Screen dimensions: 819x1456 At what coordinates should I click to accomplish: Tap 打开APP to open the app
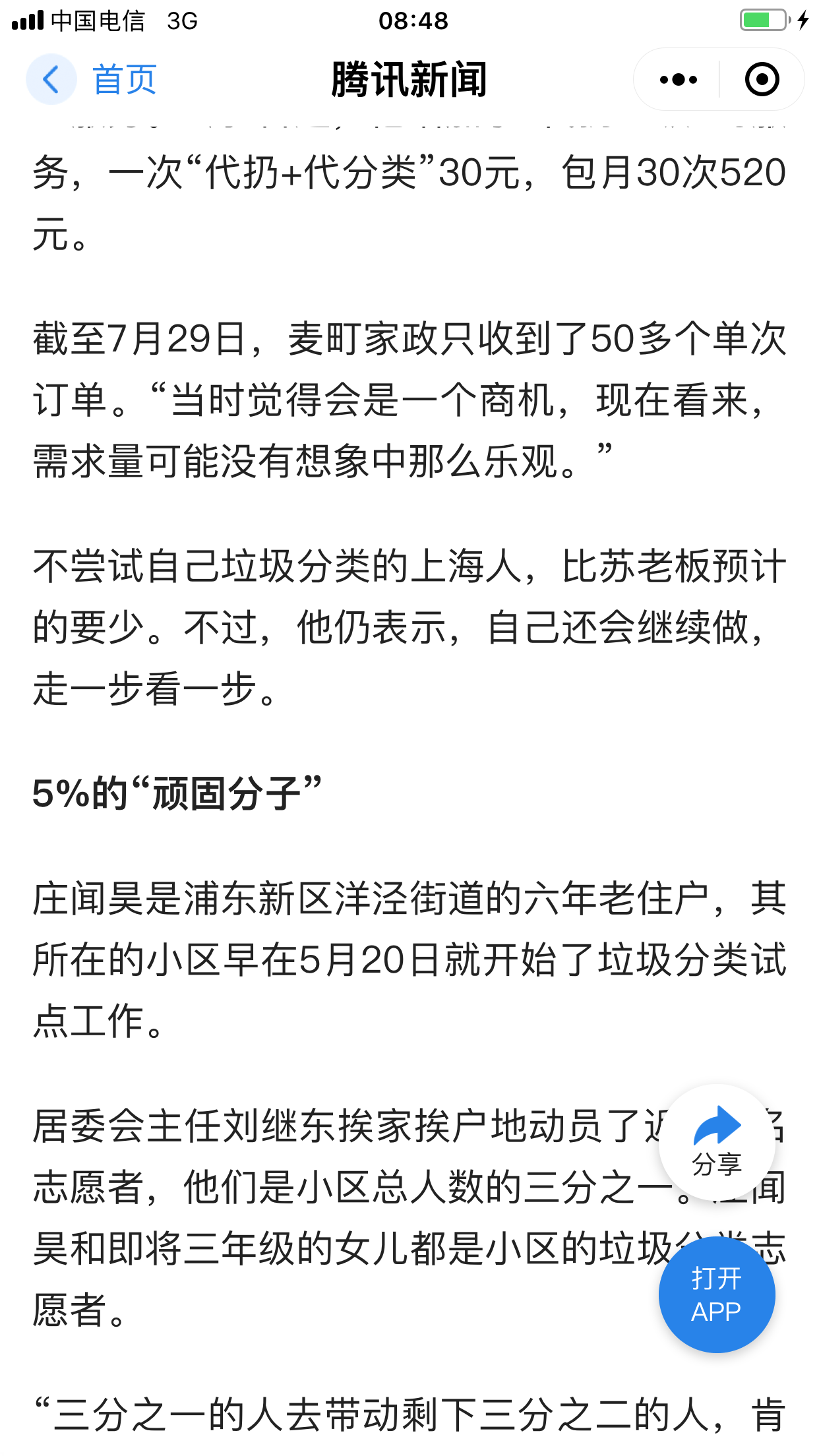pos(716,1295)
